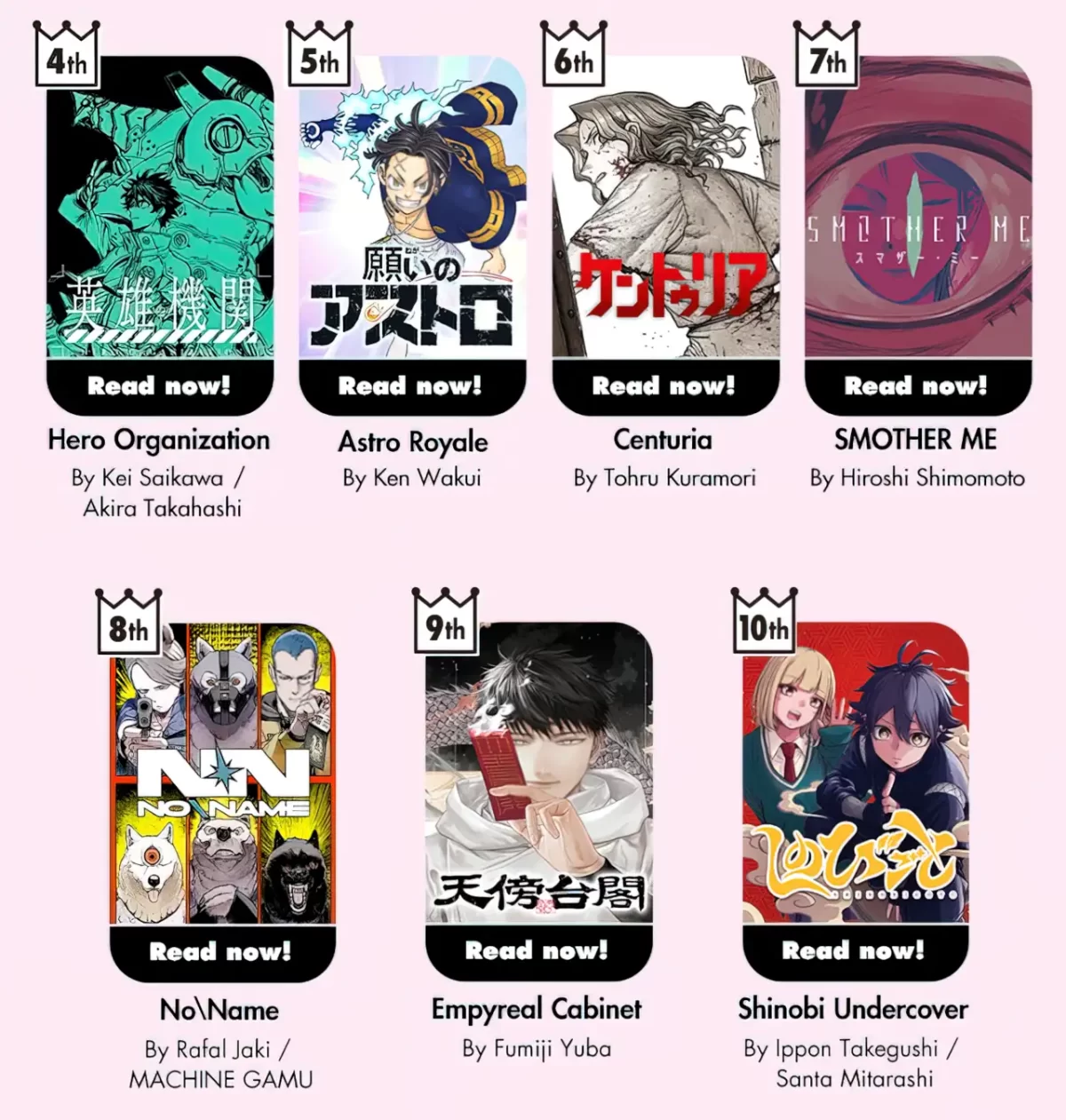Select the Shinobi Undercover cover
Image resolution: width=1066 pixels, height=1120 pixels.
click(x=854, y=774)
